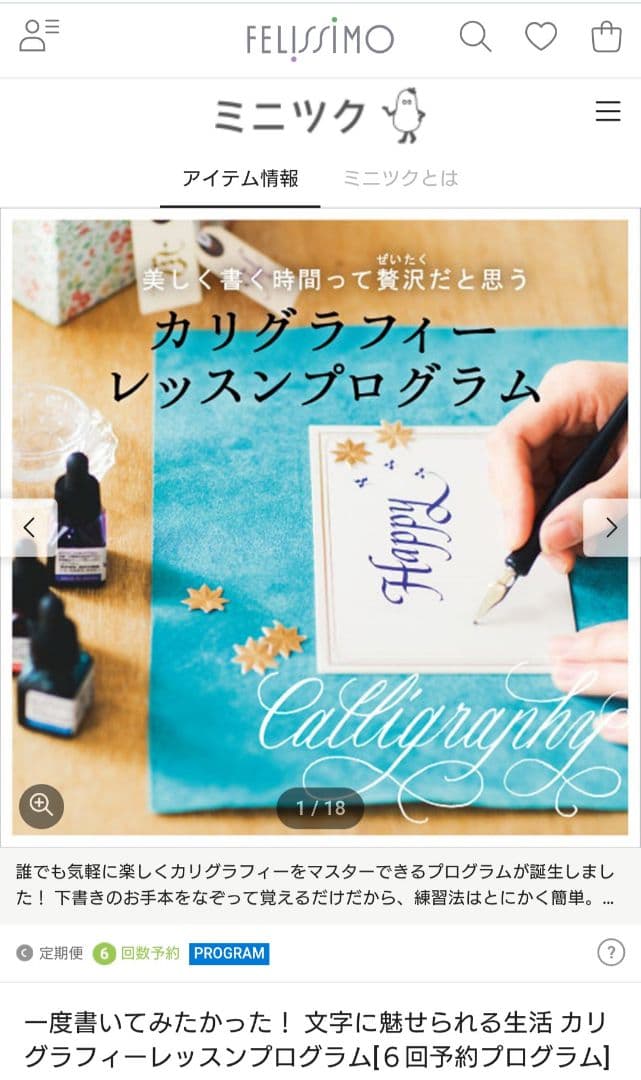Show the next product image
Image resolution: width=641 pixels, height=1080 pixels.
tap(611, 527)
